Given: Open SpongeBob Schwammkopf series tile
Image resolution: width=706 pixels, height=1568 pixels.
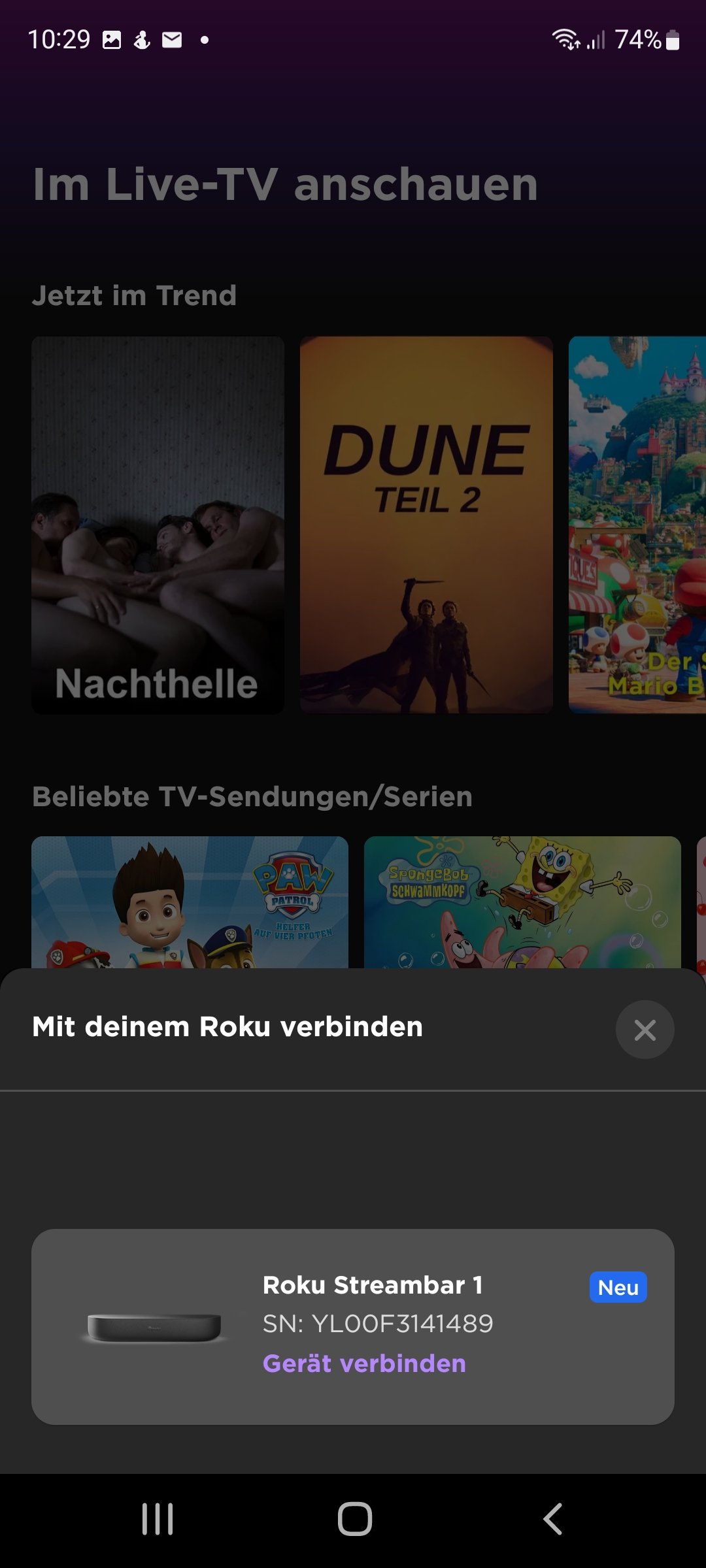Looking at the screenshot, I should click(x=522, y=902).
